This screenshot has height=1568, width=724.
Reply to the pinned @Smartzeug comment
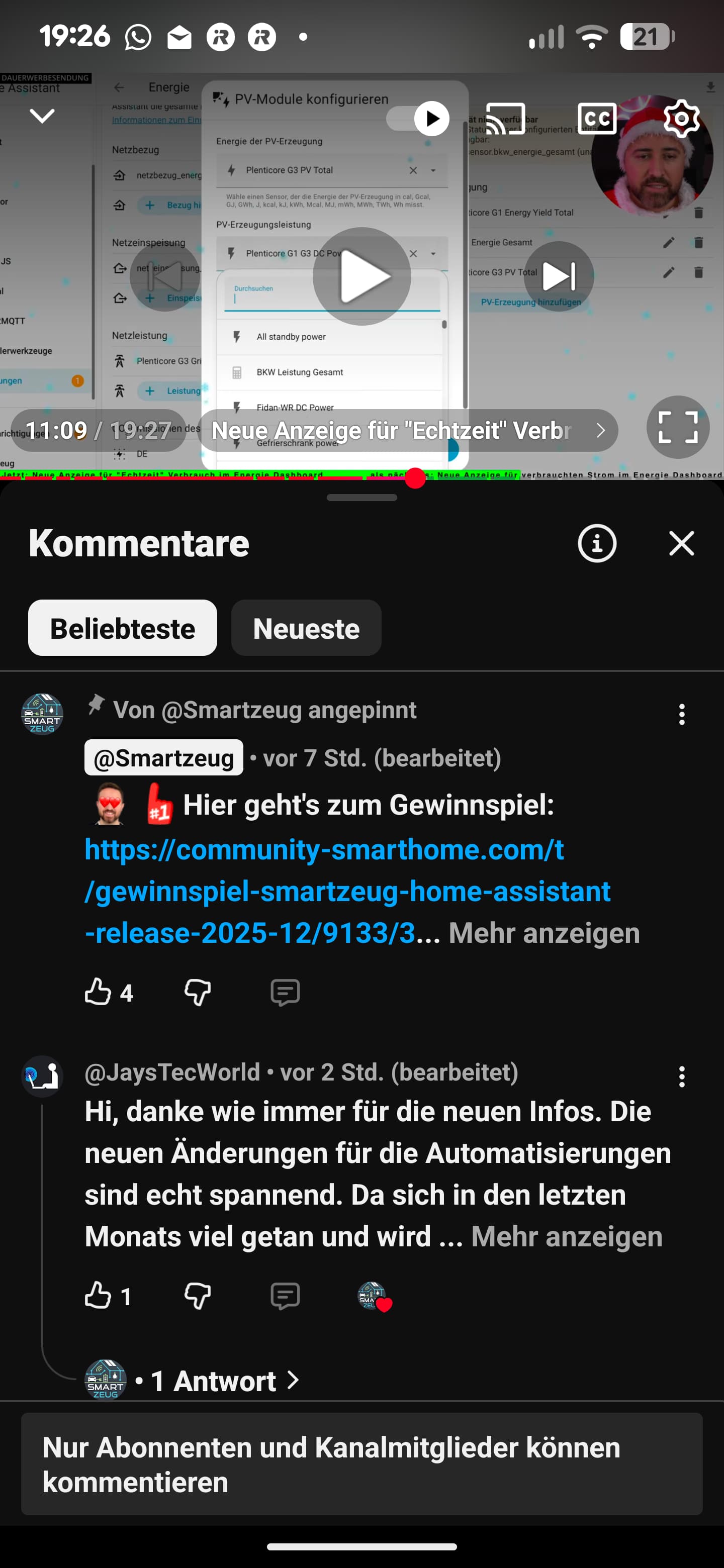pyautogui.click(x=285, y=992)
